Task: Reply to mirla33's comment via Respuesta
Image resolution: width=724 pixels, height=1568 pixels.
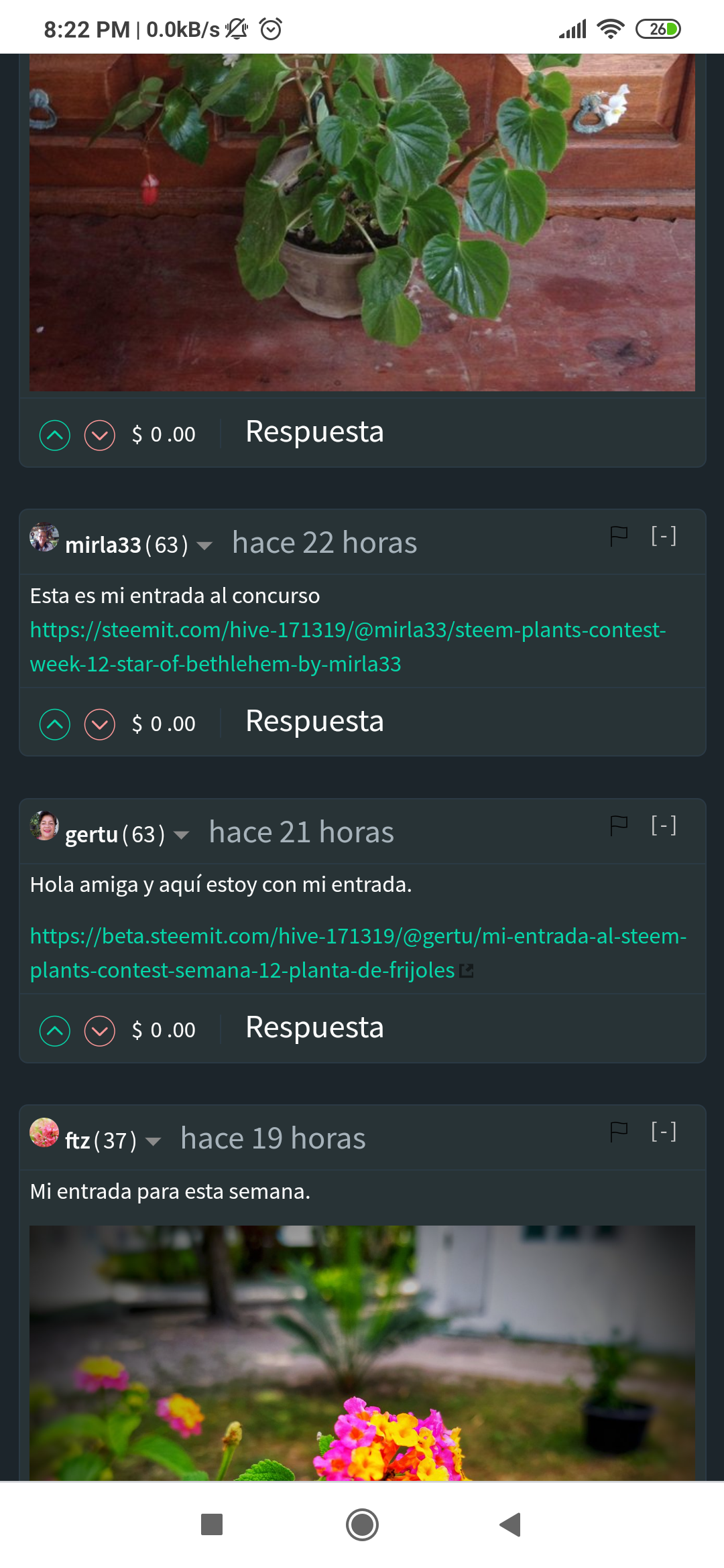Action: pyautogui.click(x=314, y=721)
